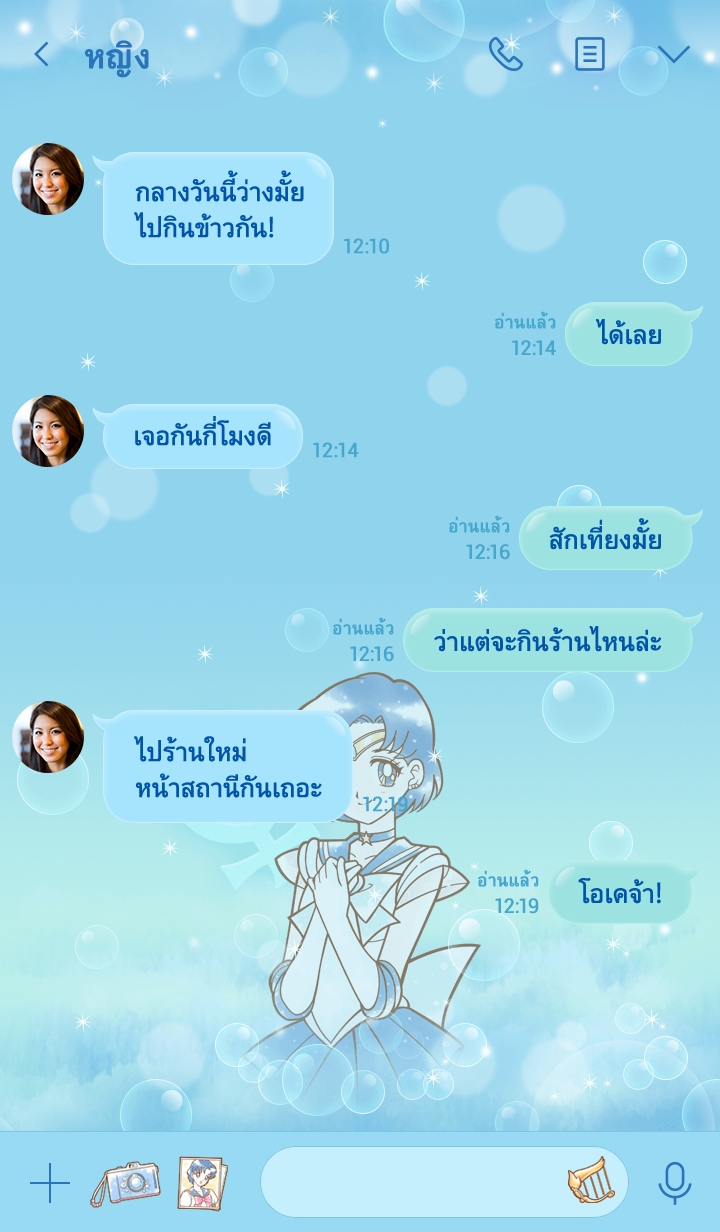View profile photo beside กลางวันนี้ว่างมั้ย message

(48, 179)
